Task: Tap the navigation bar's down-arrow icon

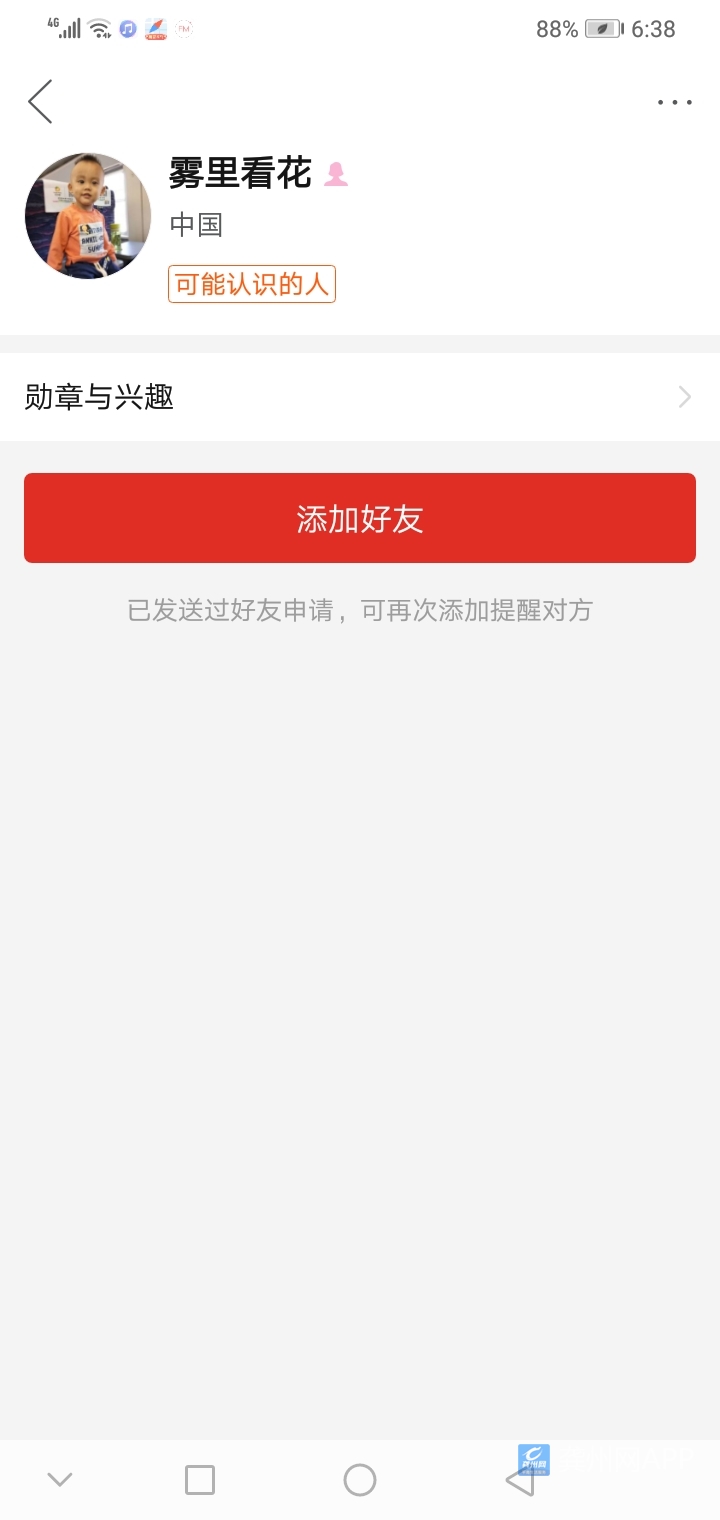Action: [60, 1480]
